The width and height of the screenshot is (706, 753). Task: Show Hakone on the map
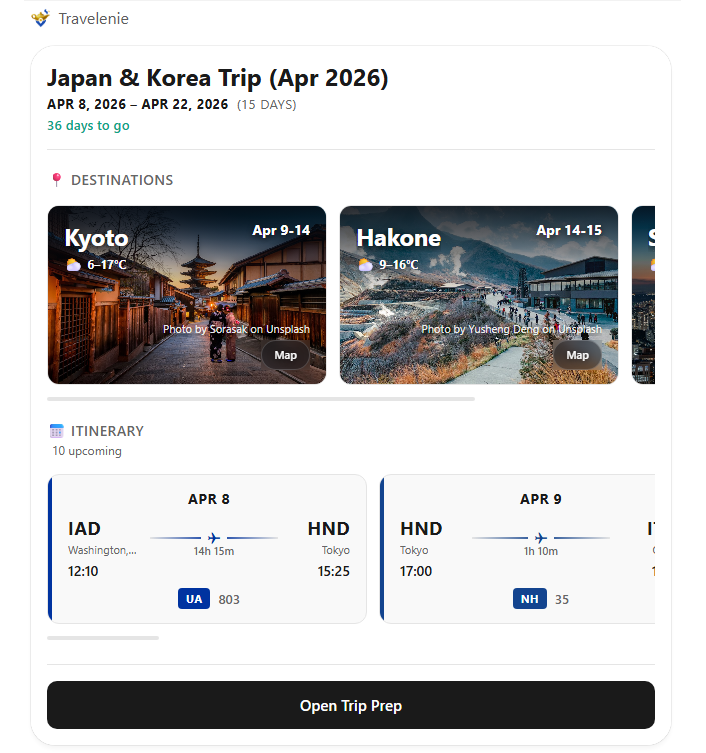578,355
